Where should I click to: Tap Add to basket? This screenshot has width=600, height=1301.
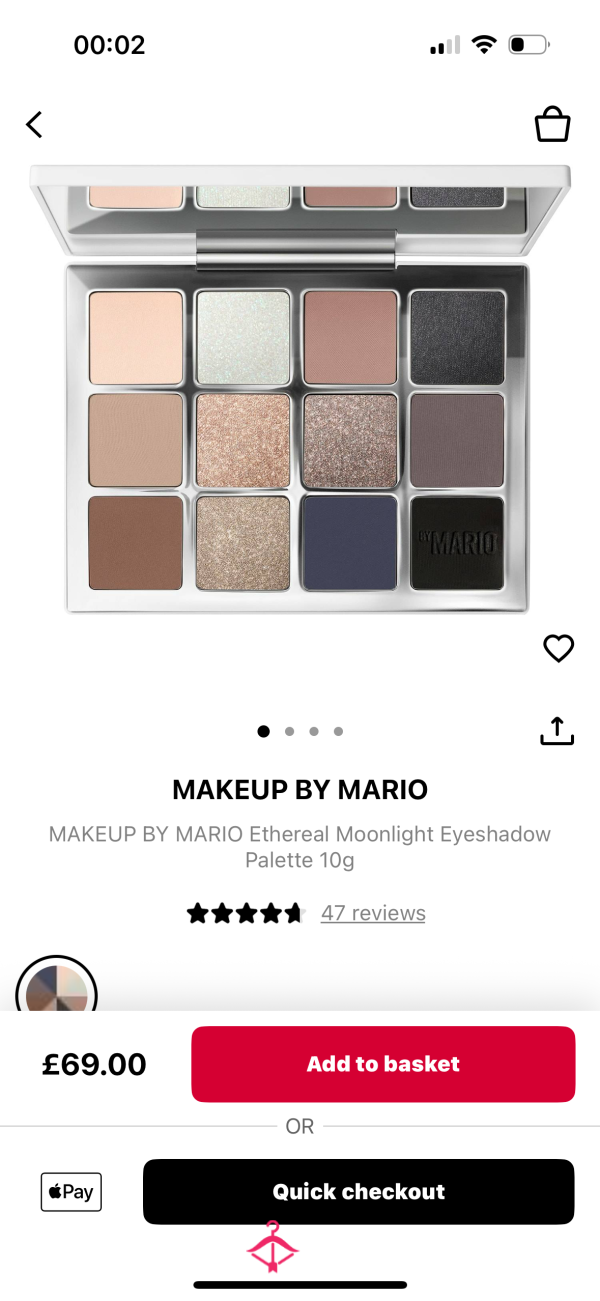pyautogui.click(x=383, y=1064)
